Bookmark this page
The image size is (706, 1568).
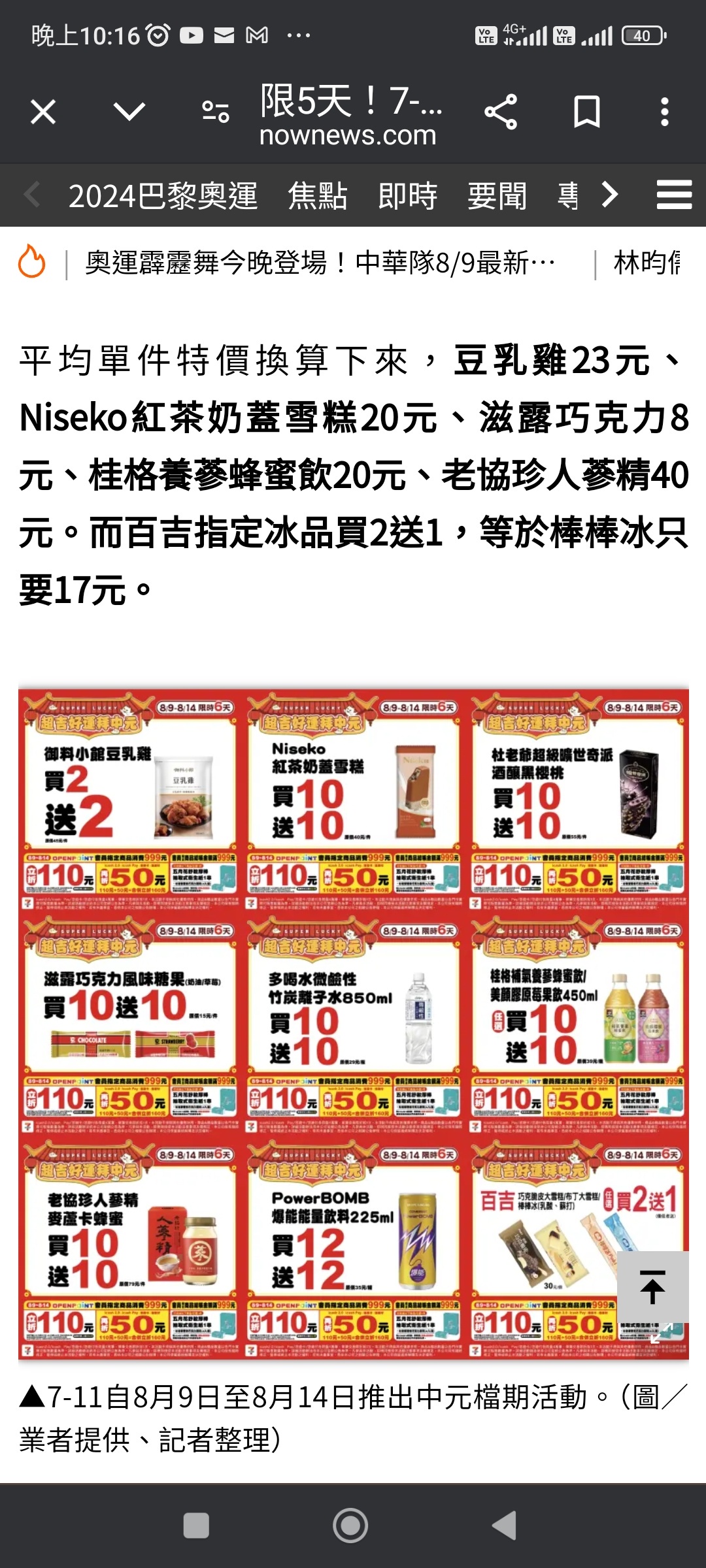click(586, 112)
